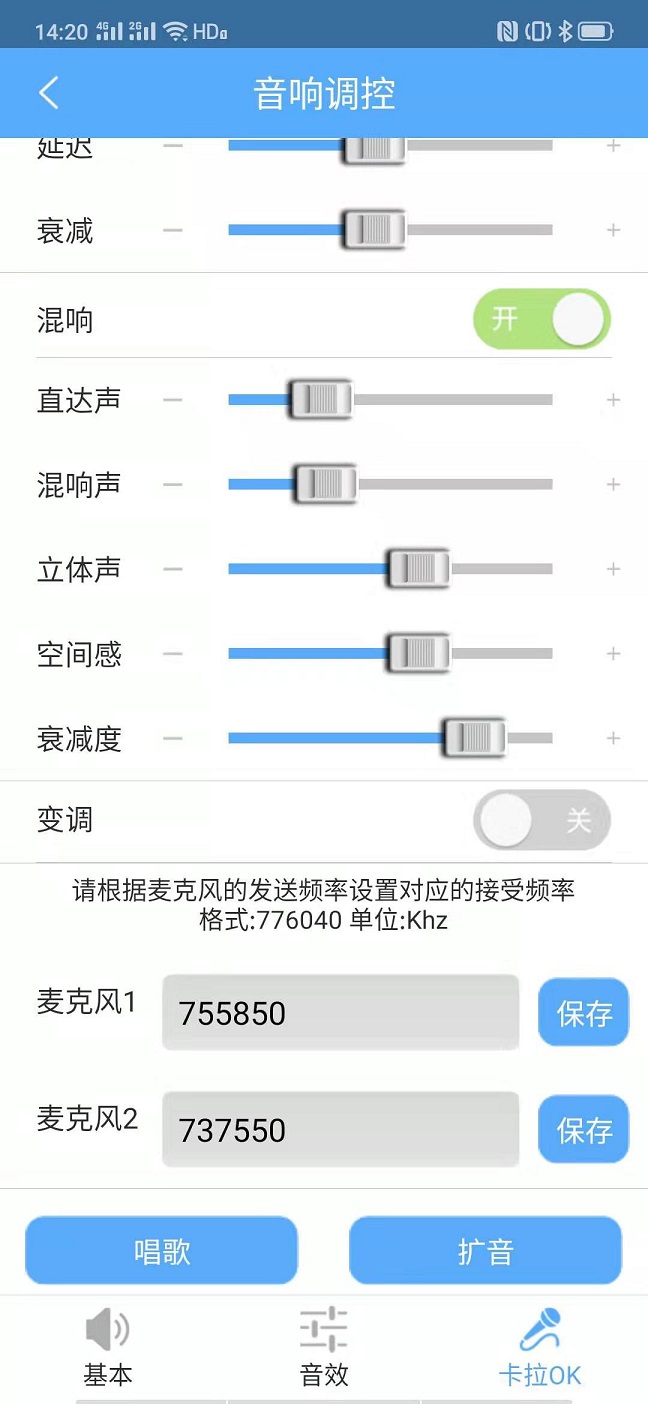This screenshot has height=1404, width=648.
Task: Turn off the 混响 switch
Action: pyautogui.click(x=541, y=320)
